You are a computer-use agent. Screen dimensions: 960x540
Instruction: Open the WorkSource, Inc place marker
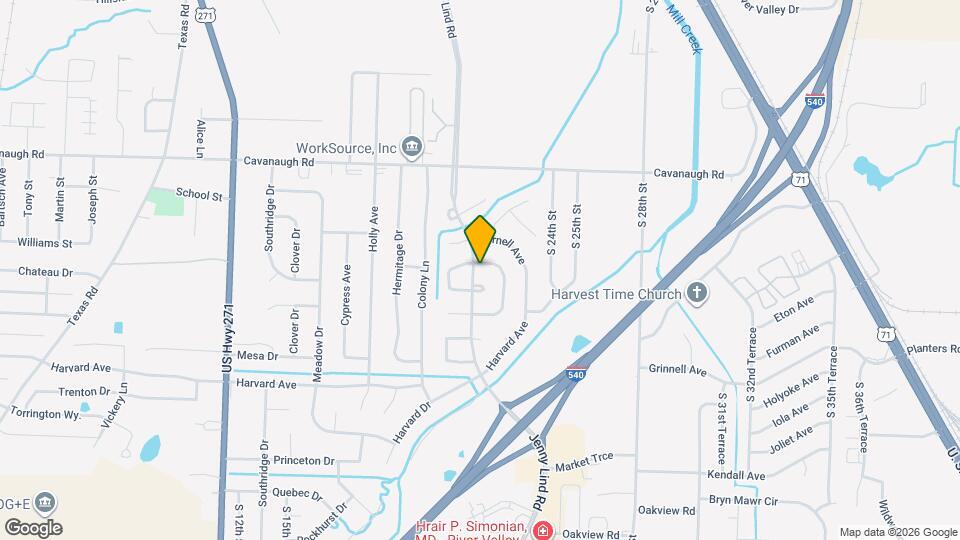coord(412,149)
